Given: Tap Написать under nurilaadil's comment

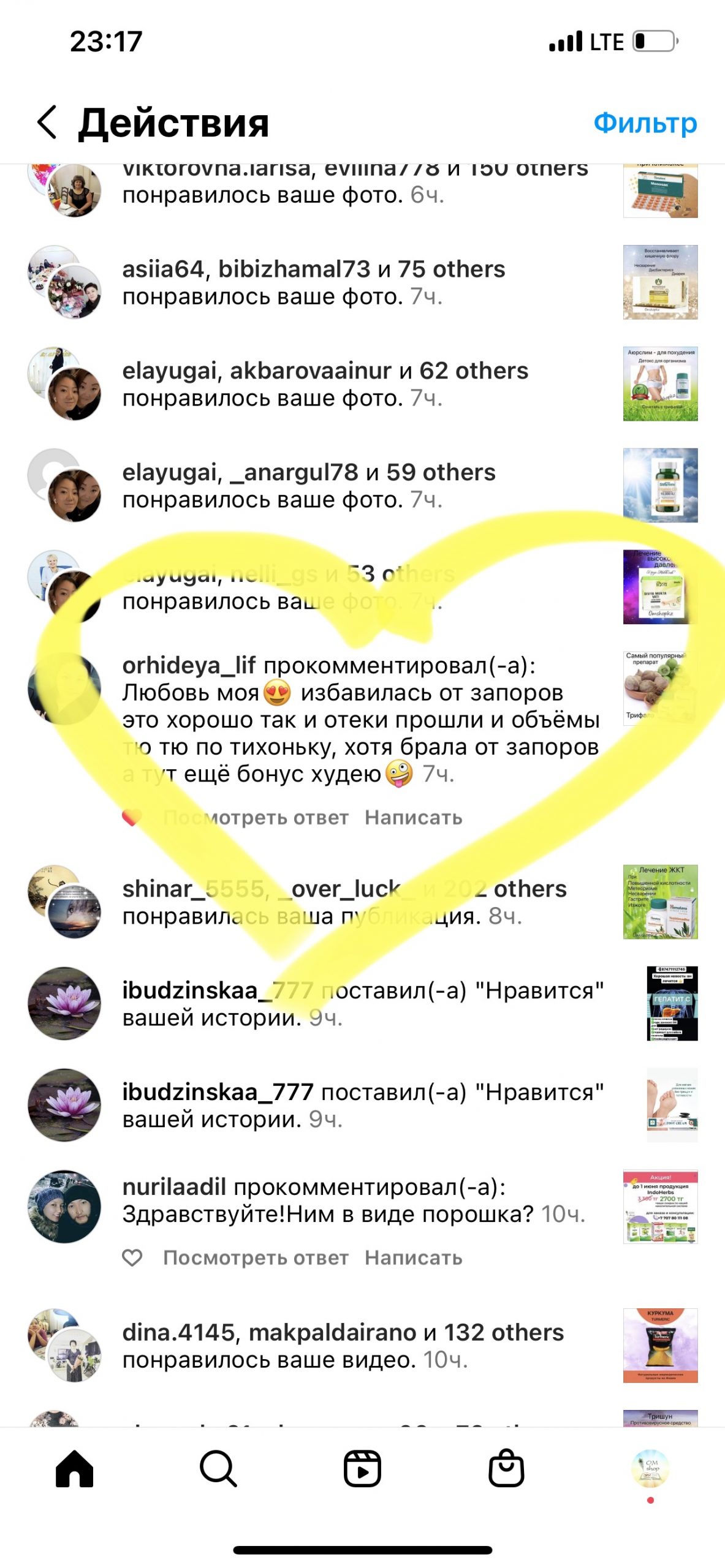Looking at the screenshot, I should [413, 1257].
